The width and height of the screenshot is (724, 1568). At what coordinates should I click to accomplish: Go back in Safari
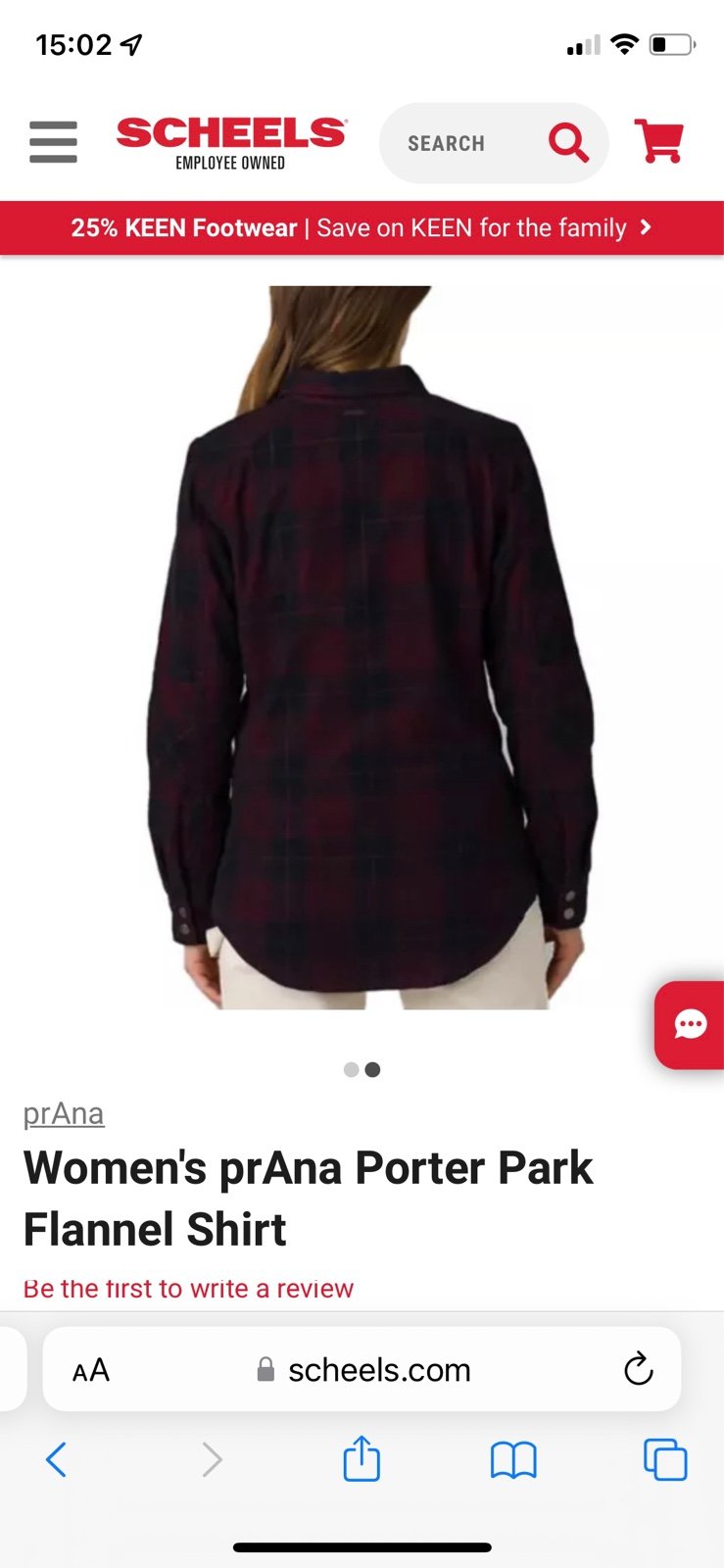57,1460
